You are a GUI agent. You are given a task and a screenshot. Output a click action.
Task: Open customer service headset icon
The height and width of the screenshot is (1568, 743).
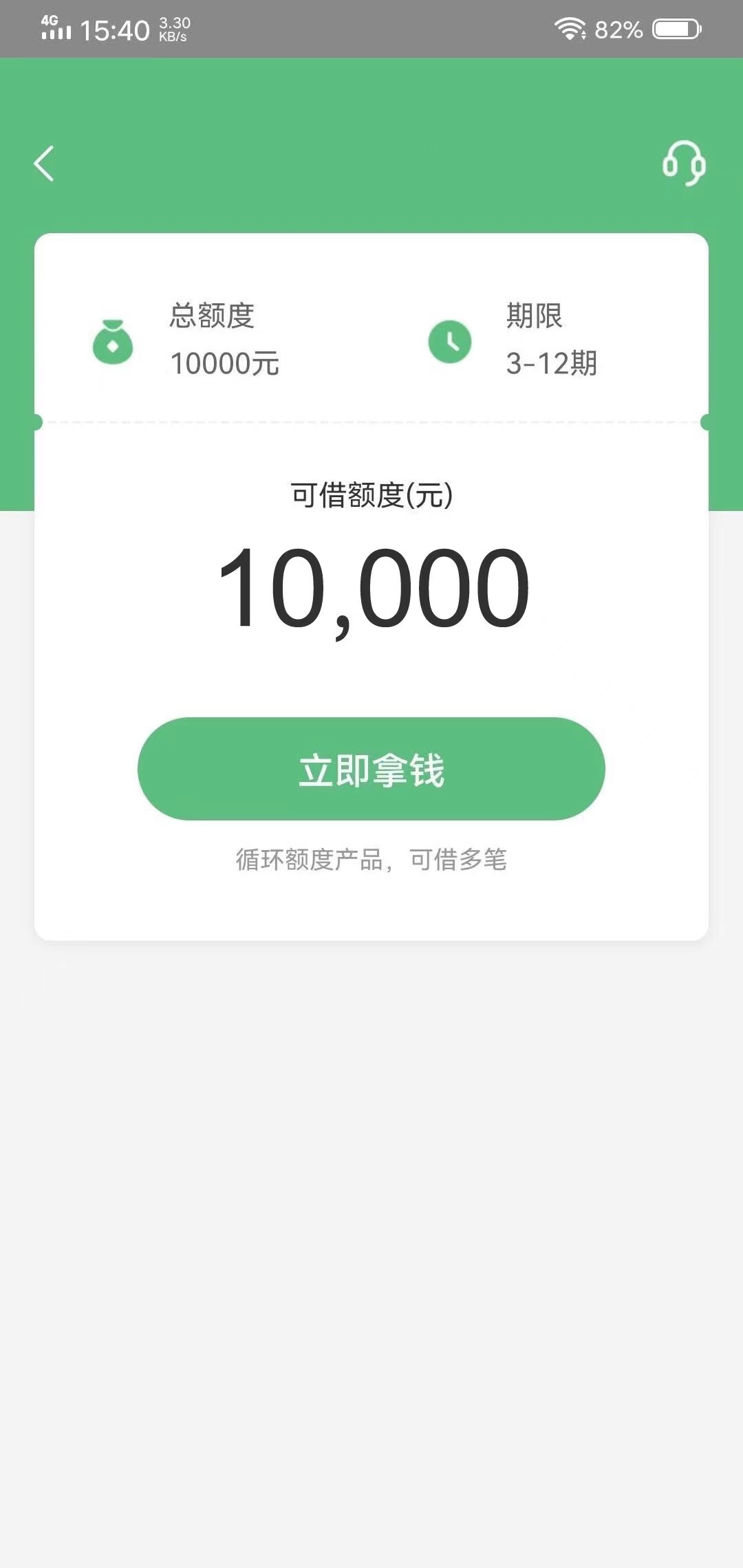tap(684, 164)
